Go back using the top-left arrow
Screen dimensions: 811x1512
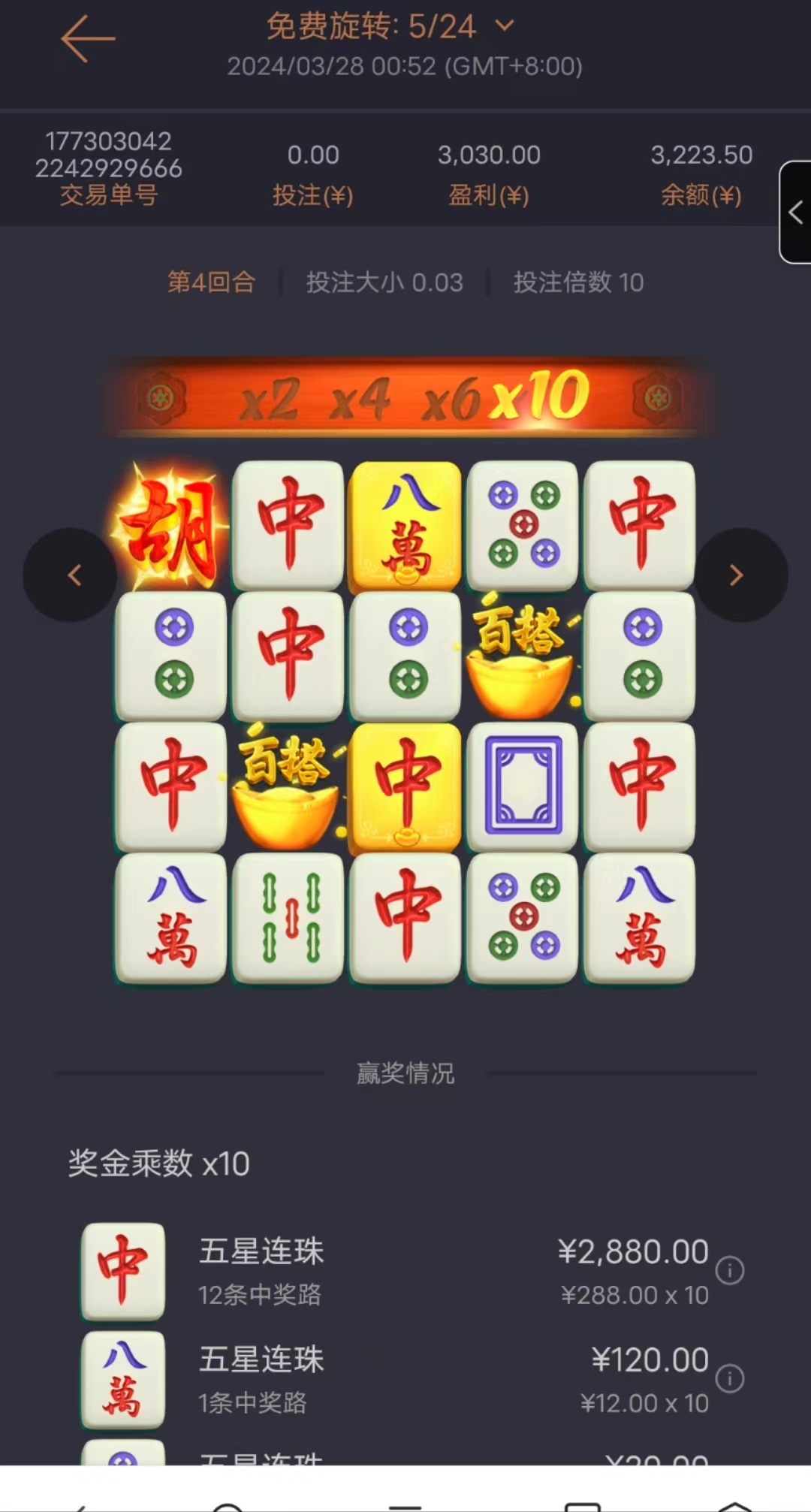88,38
